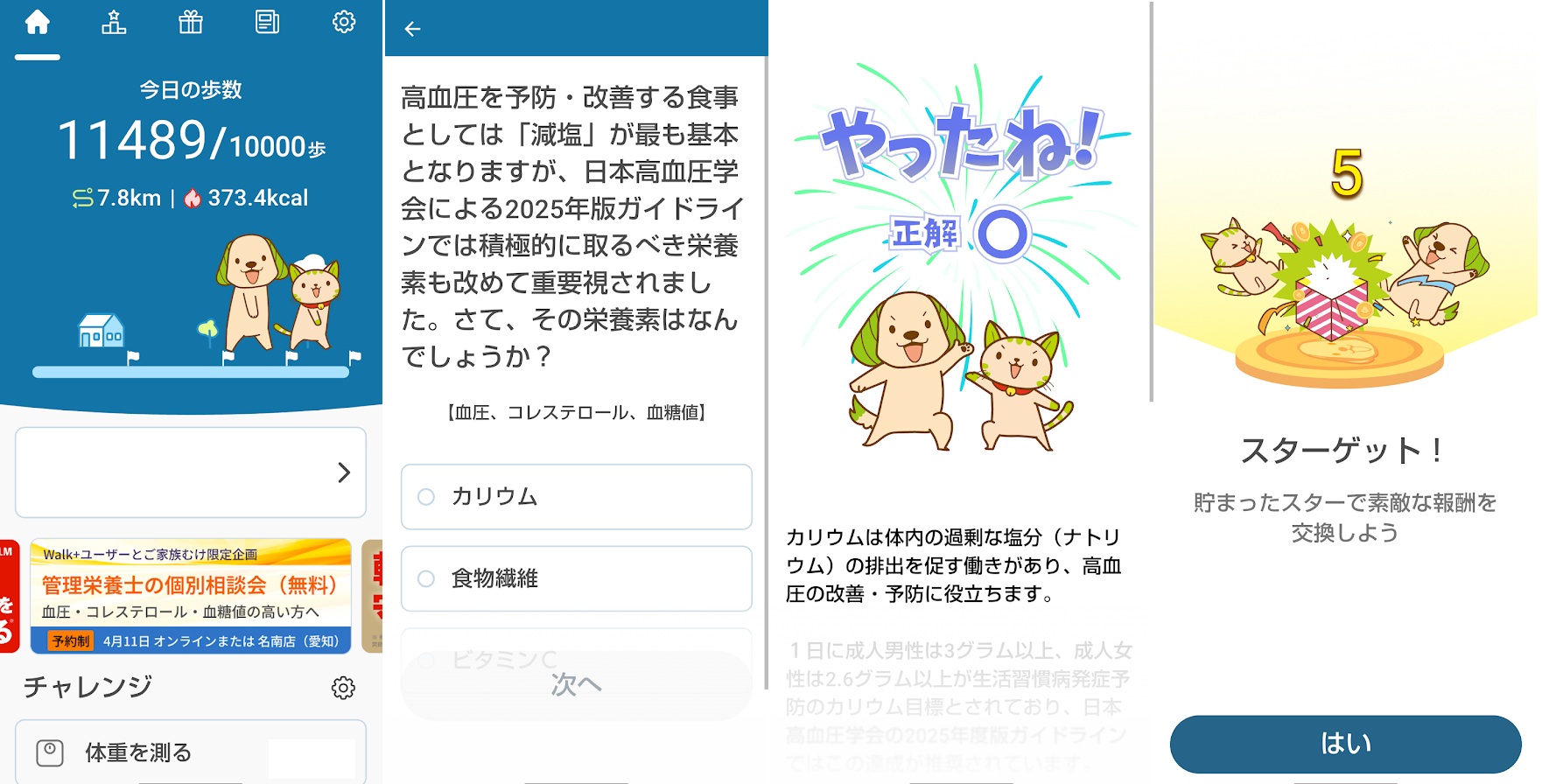Choose 食物繊維 as the answer
Viewport: 1542px width, 784px height.
click(x=576, y=578)
